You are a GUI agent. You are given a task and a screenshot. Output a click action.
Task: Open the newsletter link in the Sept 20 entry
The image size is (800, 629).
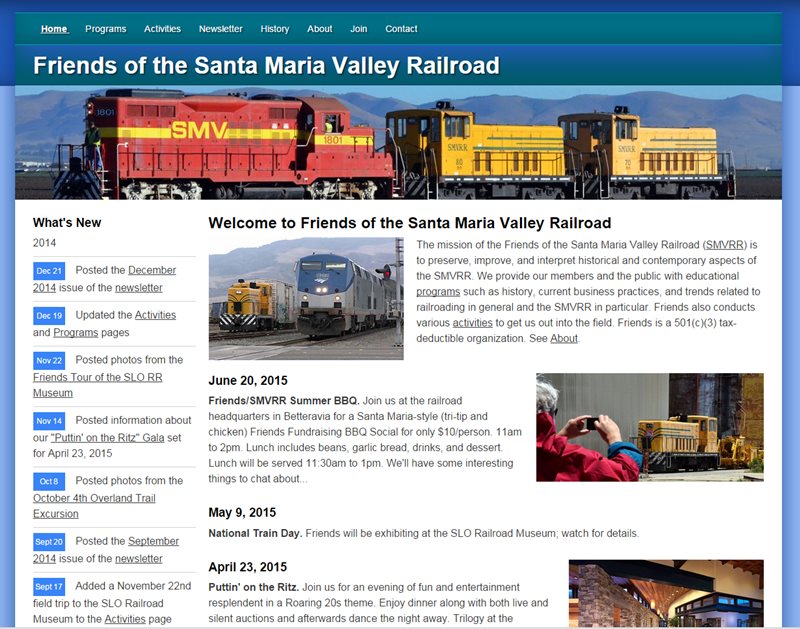point(138,559)
